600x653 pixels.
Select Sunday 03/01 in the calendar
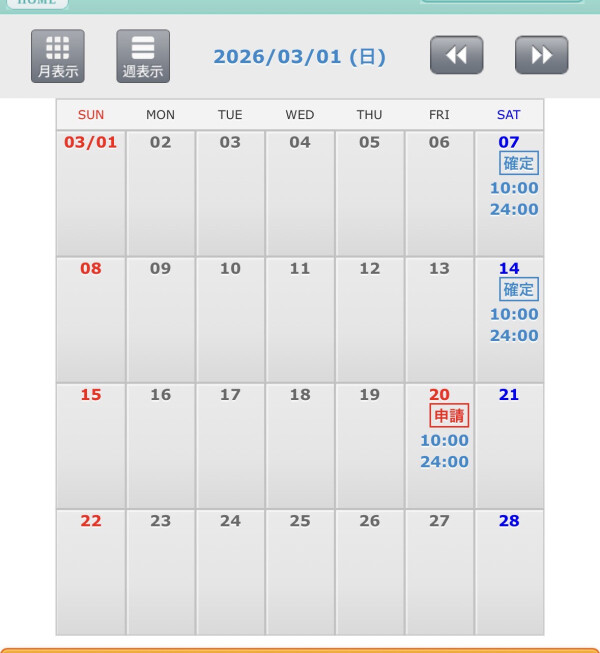tap(91, 192)
